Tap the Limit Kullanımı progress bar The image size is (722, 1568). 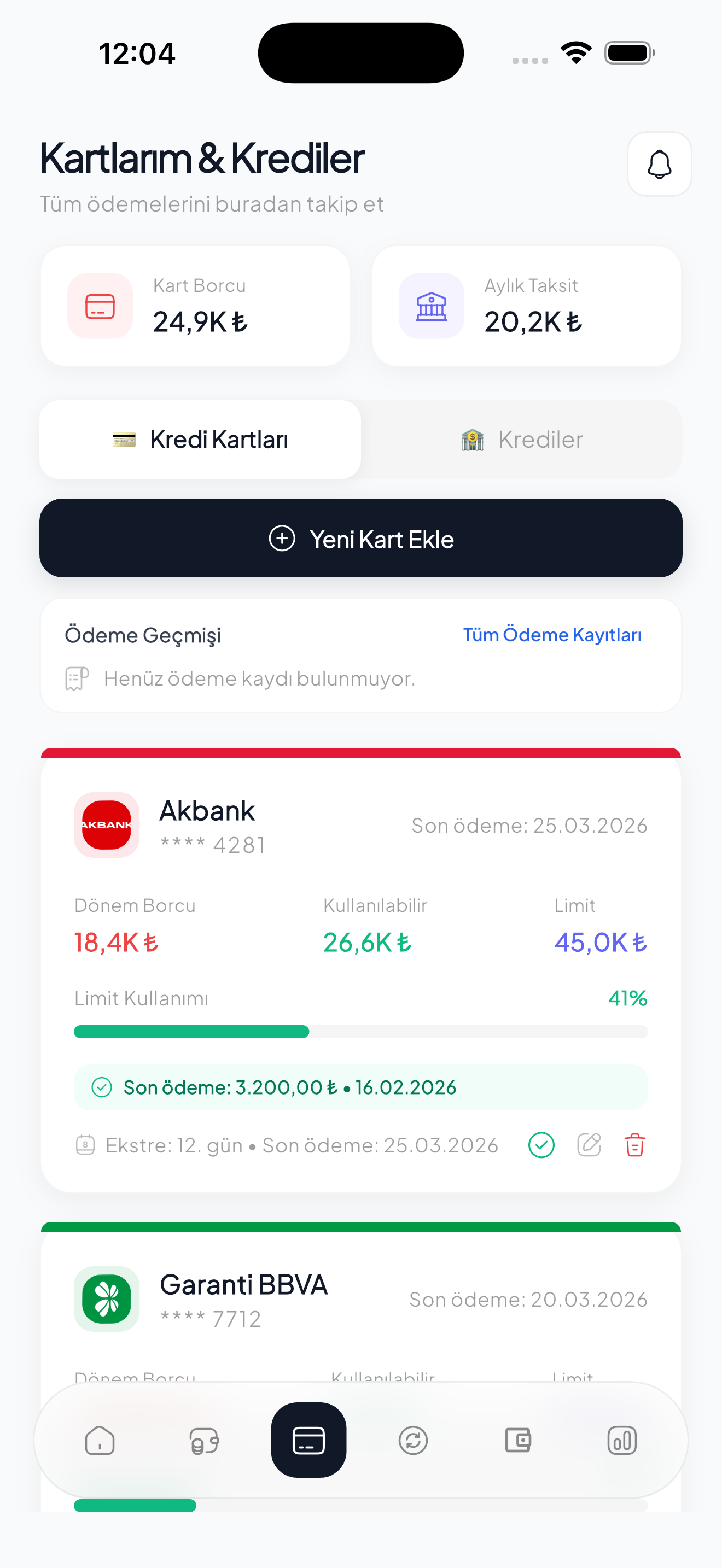[361, 1031]
